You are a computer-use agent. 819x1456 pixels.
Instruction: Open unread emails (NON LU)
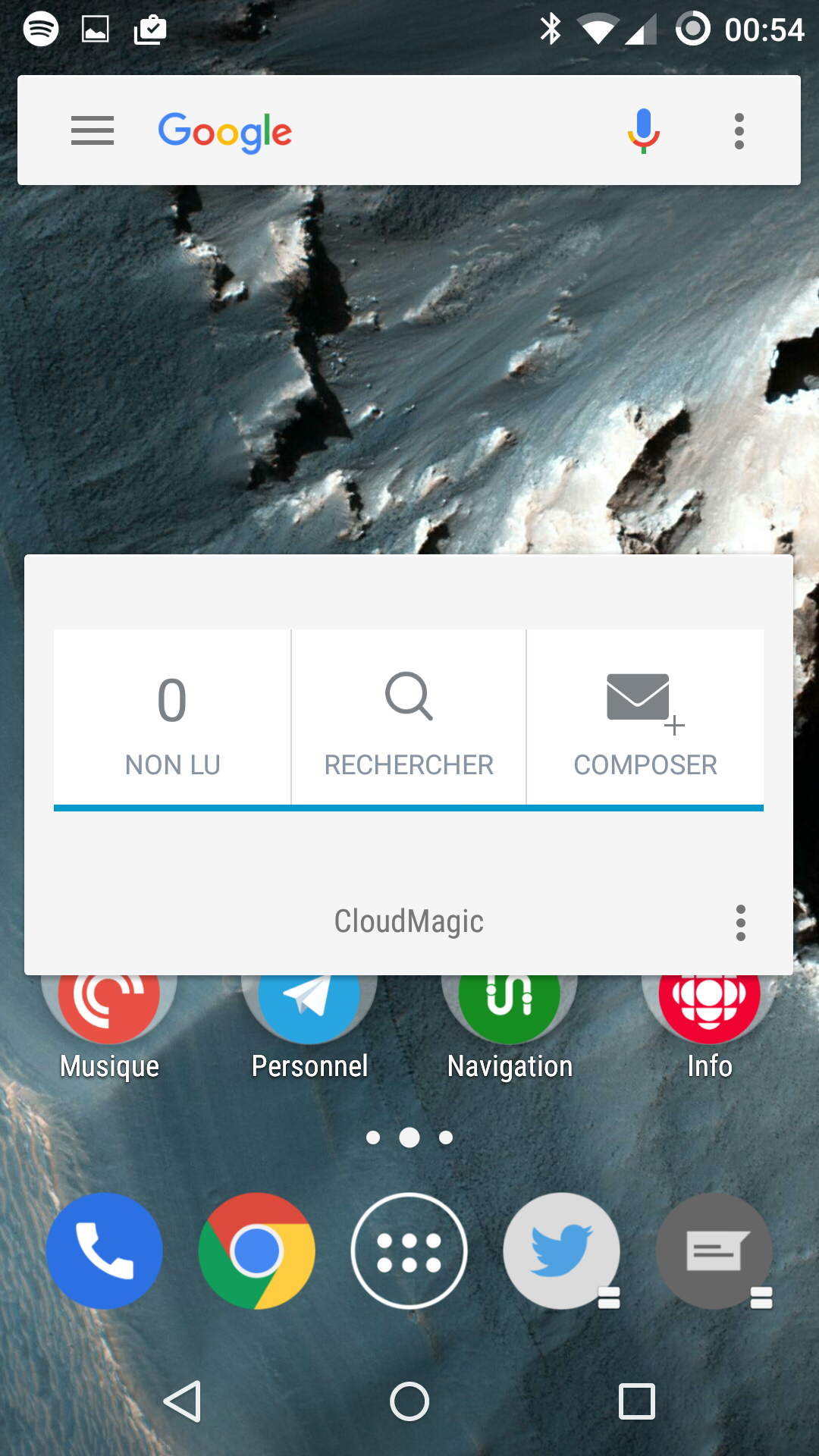coord(172,717)
